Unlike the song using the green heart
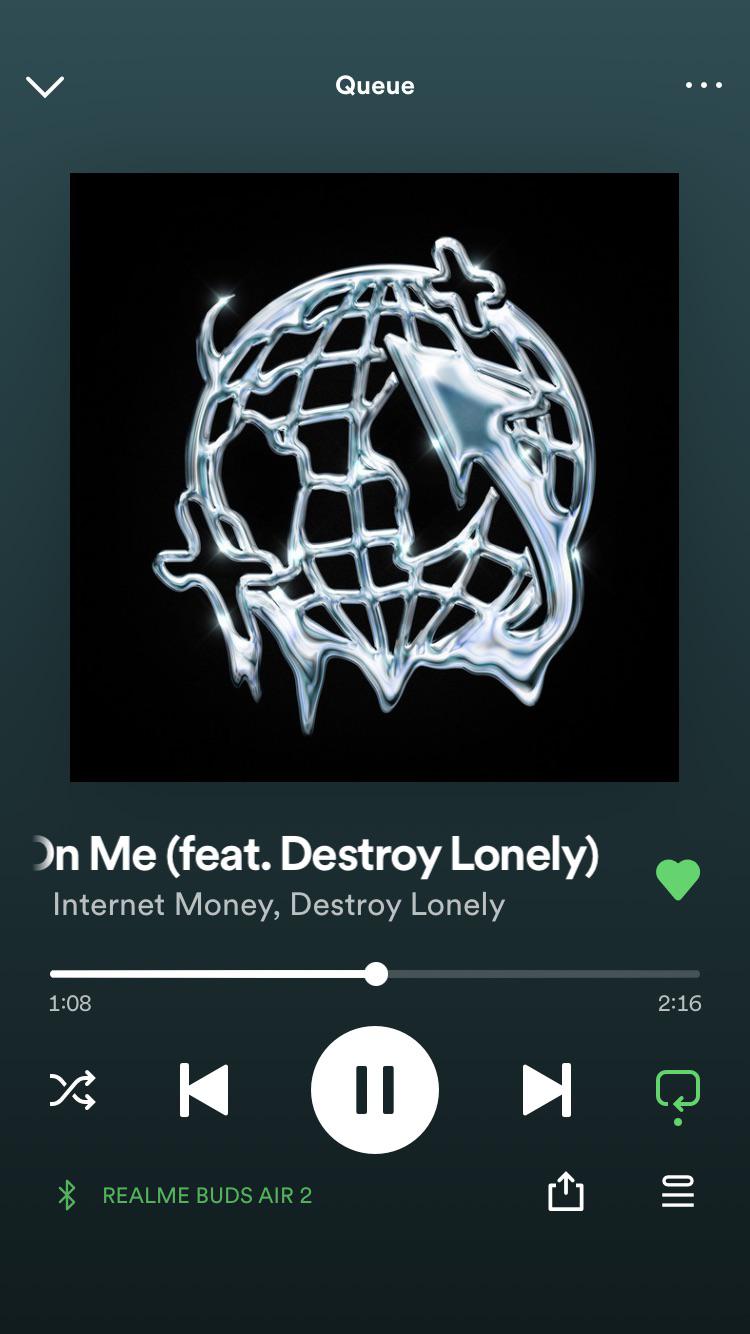This screenshot has height=1334, width=750. 678,879
